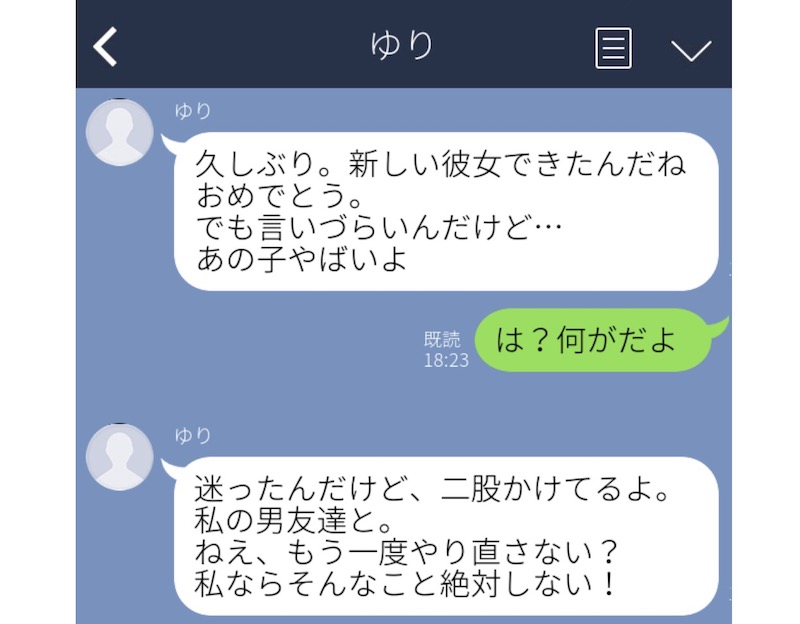Expand the chat menu chevron

coord(690,49)
